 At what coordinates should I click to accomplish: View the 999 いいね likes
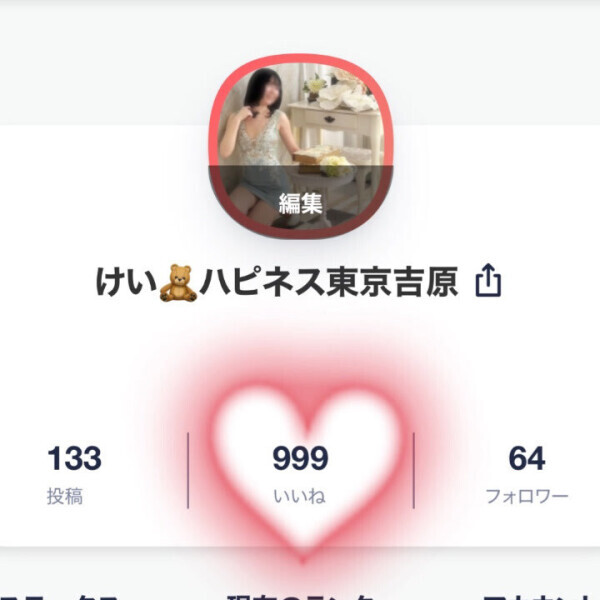300,474
